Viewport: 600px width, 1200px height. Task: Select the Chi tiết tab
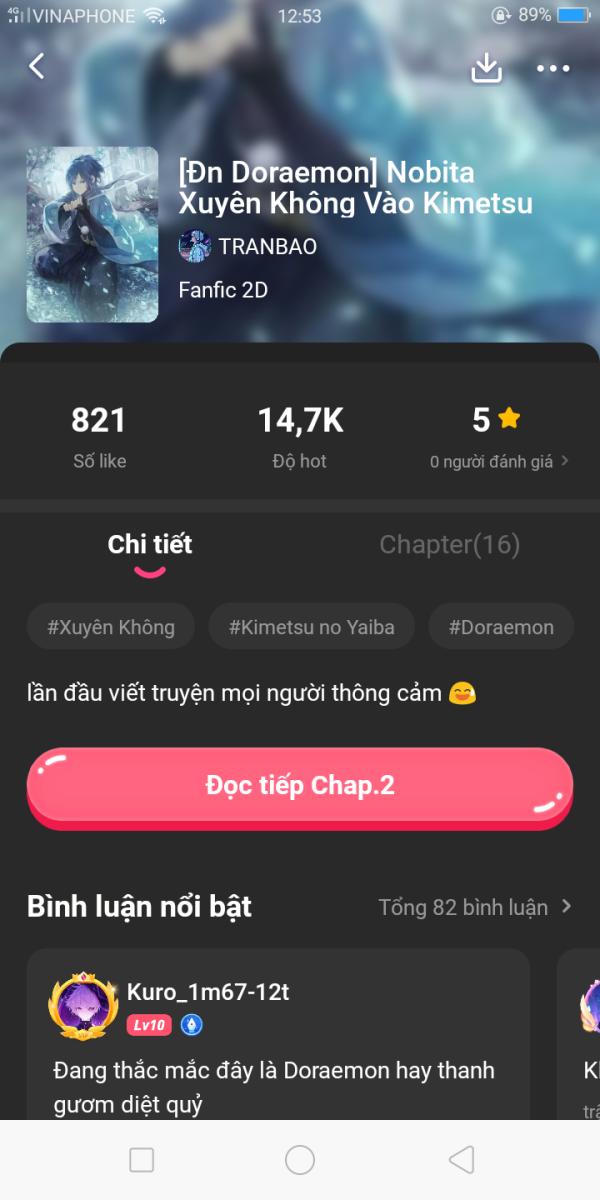pyautogui.click(x=150, y=544)
